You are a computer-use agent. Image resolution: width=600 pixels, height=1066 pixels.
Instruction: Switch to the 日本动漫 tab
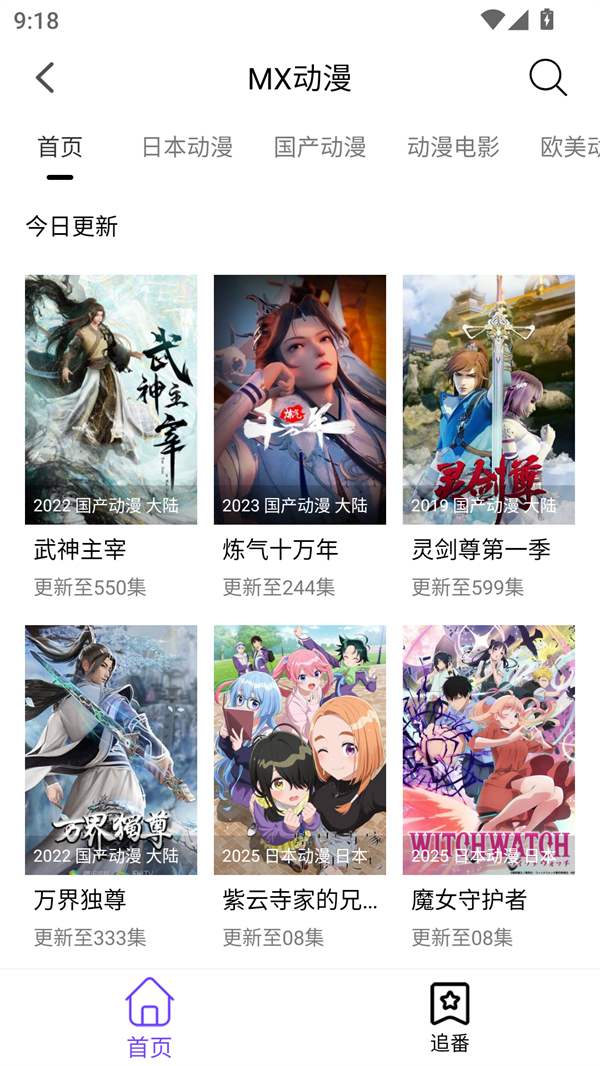[x=187, y=147]
